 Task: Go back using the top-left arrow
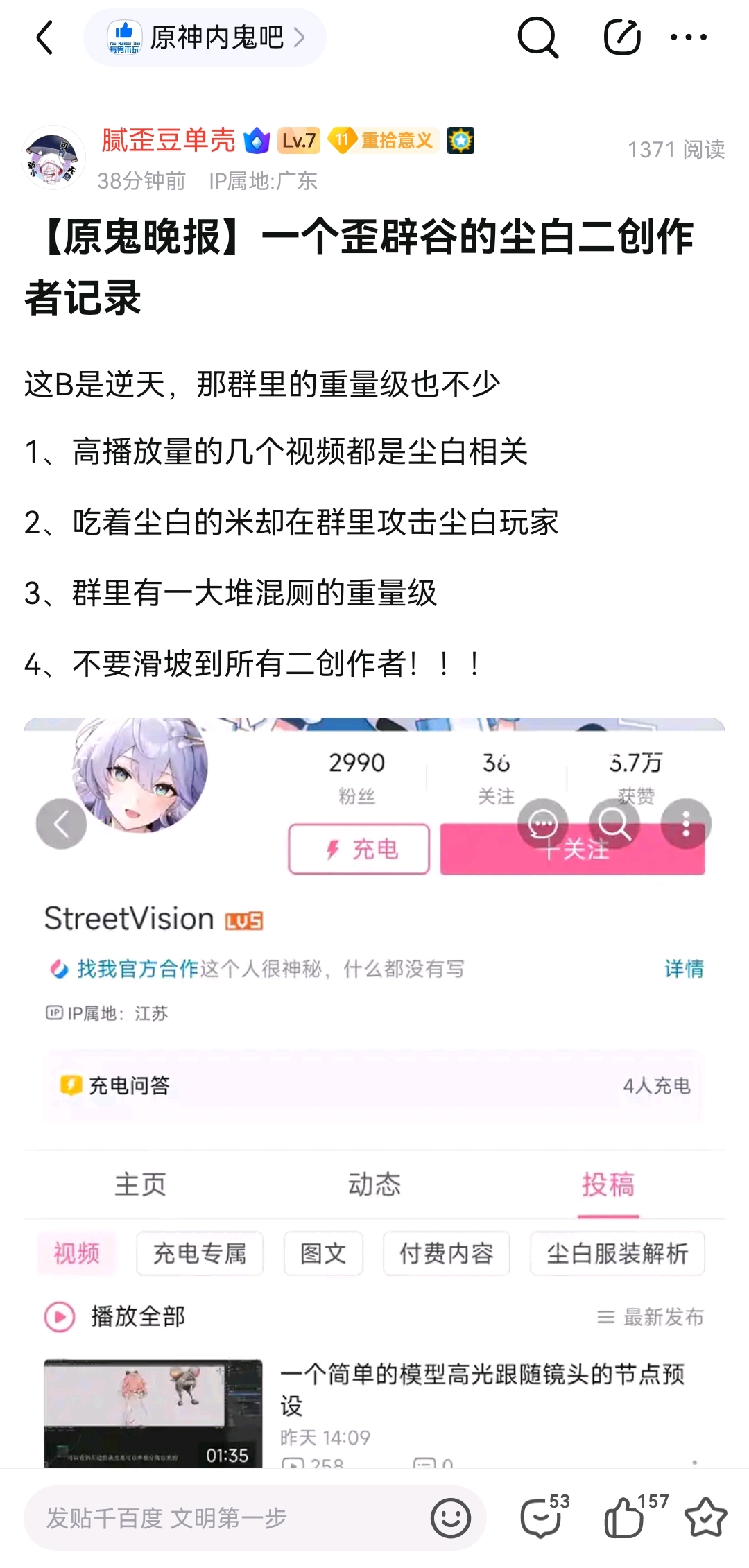coord(45,37)
